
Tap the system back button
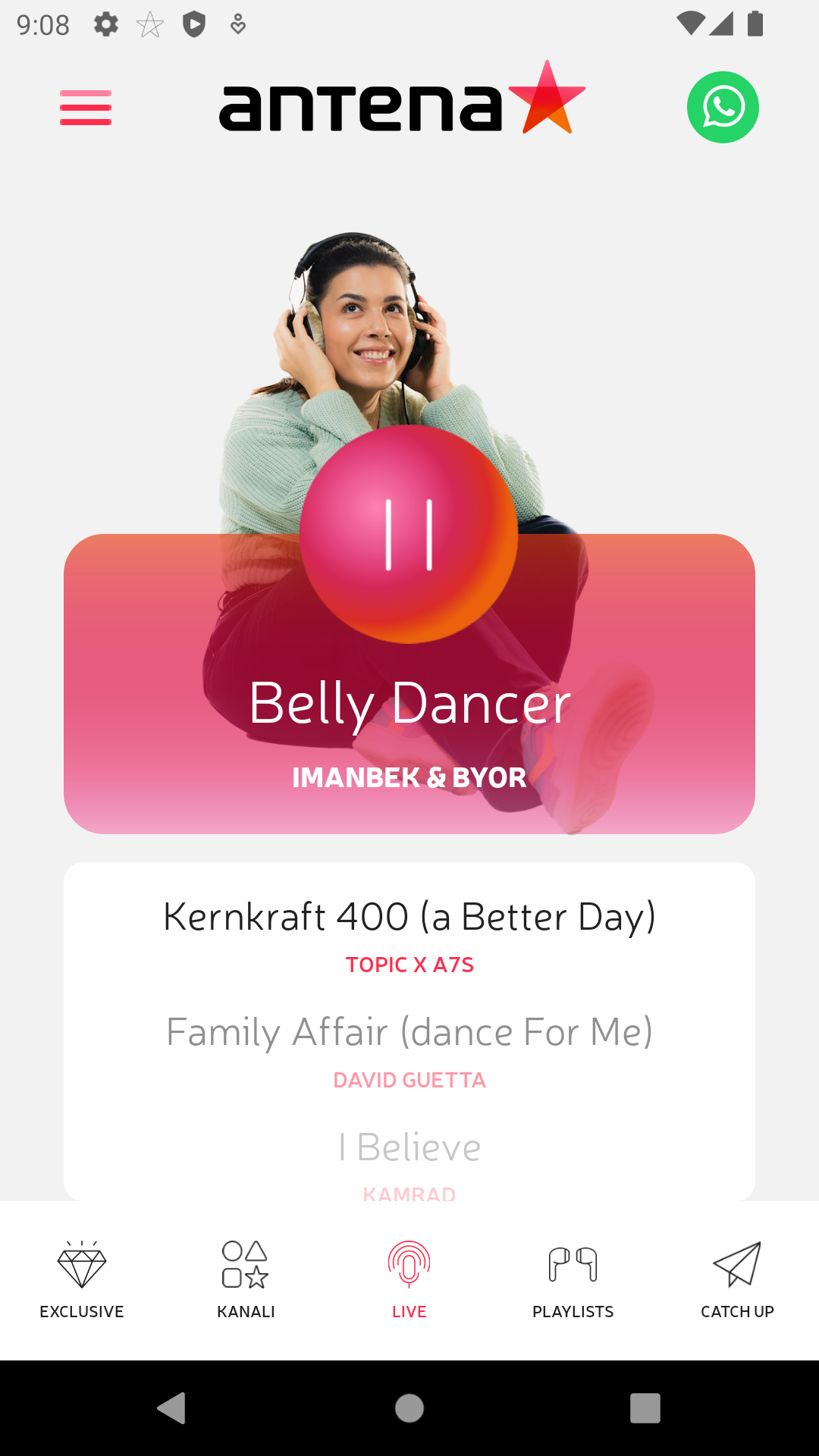[173, 1408]
